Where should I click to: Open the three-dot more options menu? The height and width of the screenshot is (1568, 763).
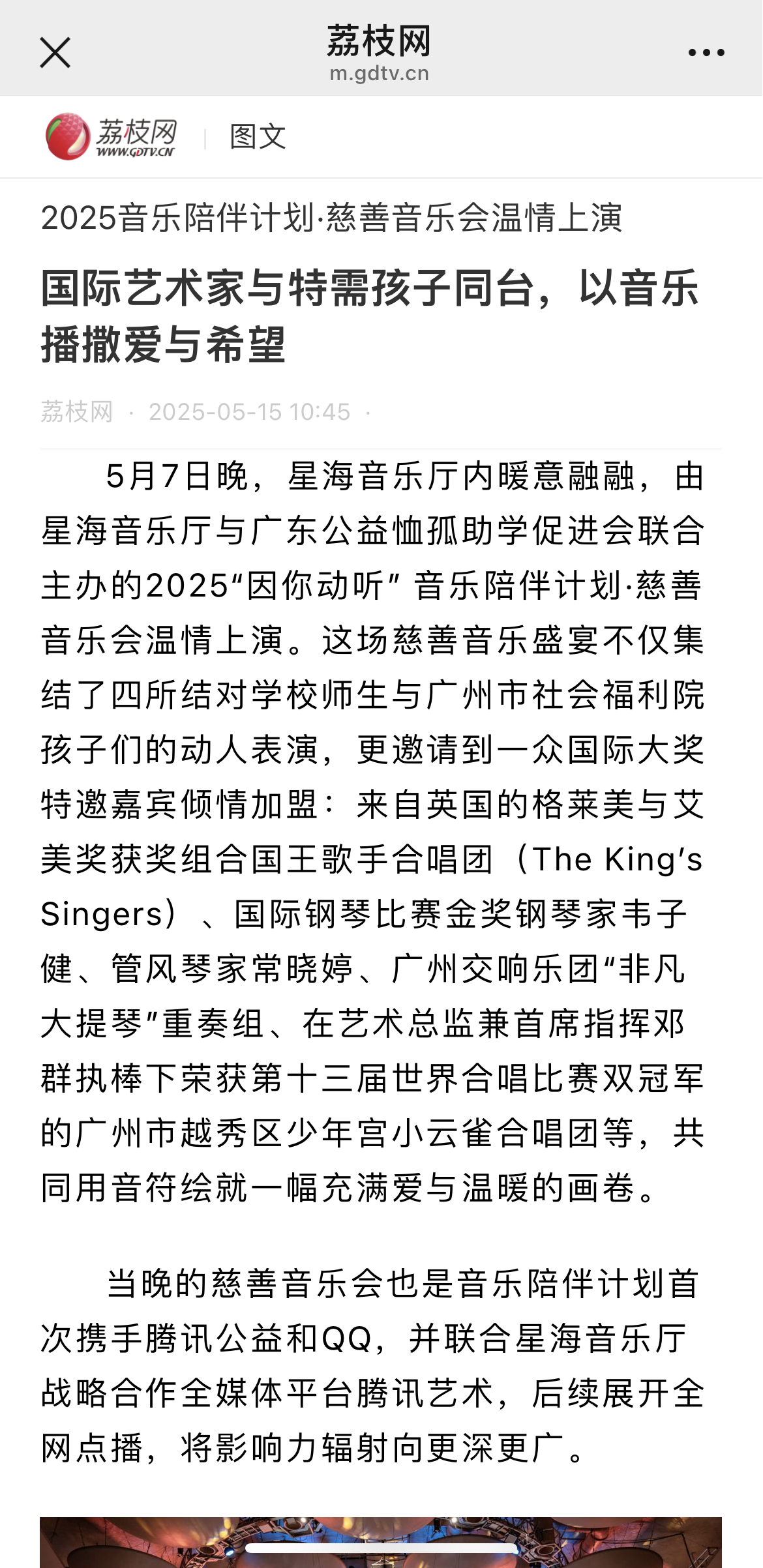(x=706, y=53)
